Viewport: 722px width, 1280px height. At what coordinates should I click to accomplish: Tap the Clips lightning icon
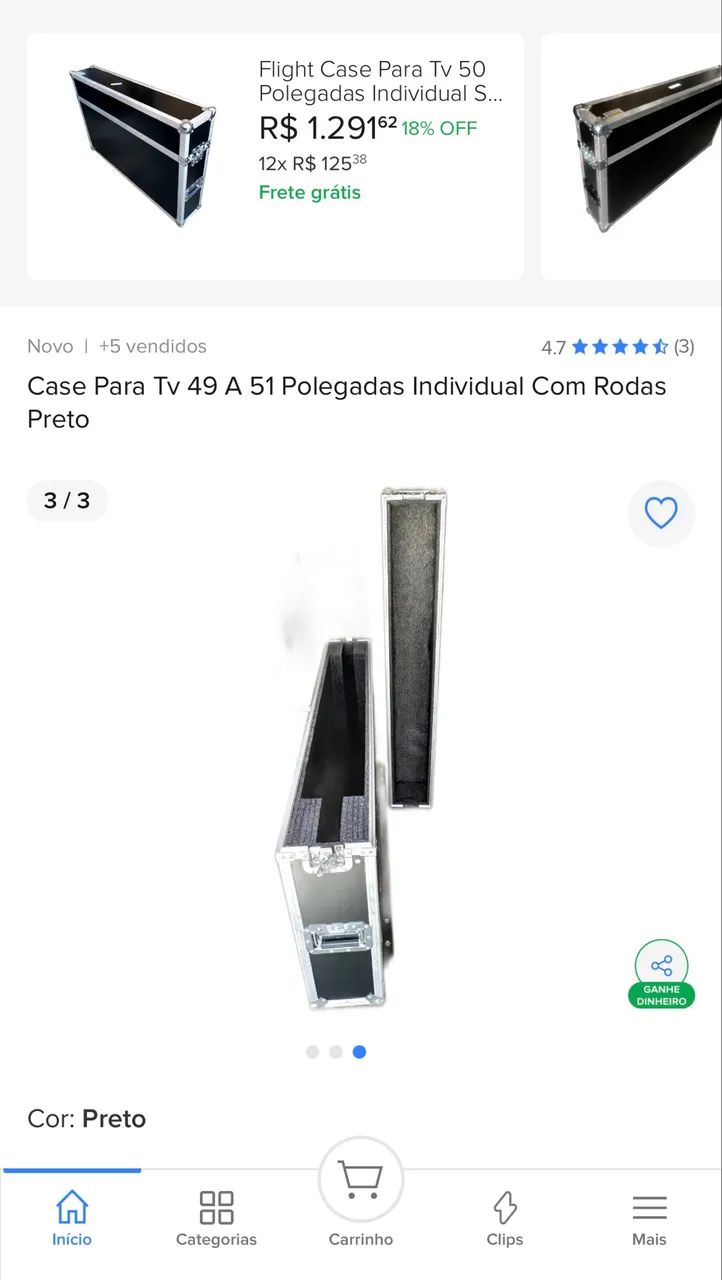[x=505, y=1208]
